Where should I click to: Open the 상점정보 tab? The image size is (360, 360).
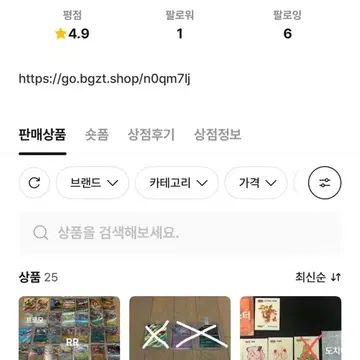(x=218, y=135)
